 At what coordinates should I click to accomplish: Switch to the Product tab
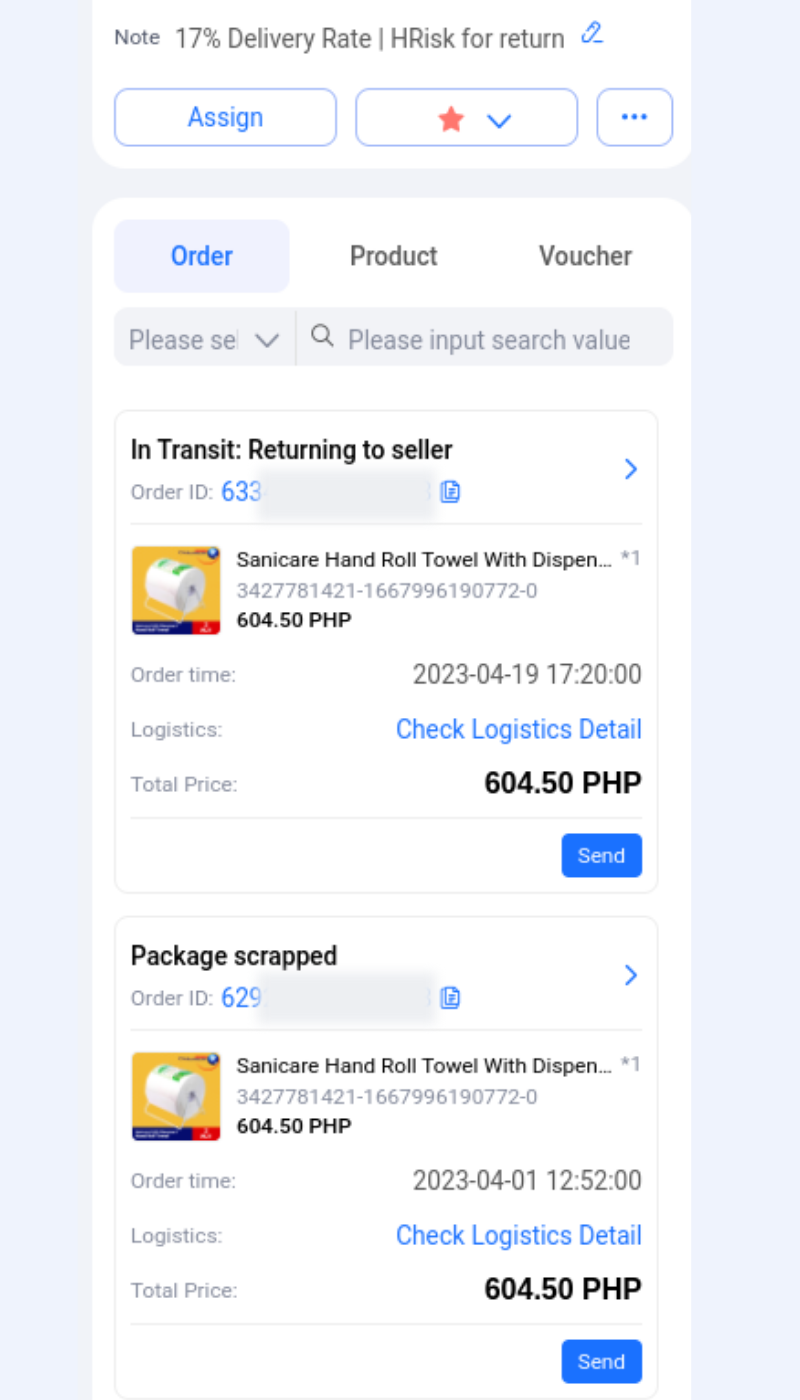tap(393, 256)
